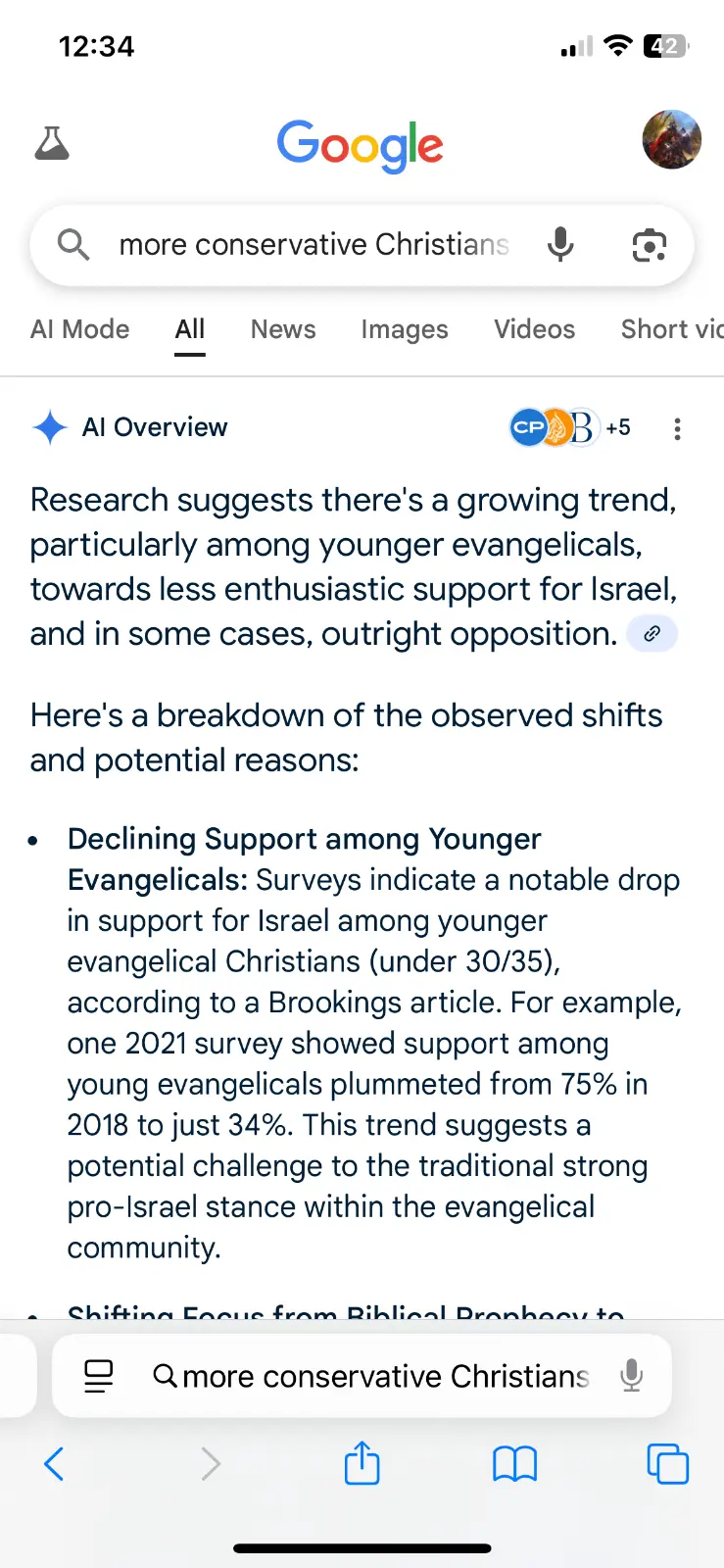The image size is (724, 1568).
Task: Switch to the News tab
Action: pyautogui.click(x=283, y=329)
